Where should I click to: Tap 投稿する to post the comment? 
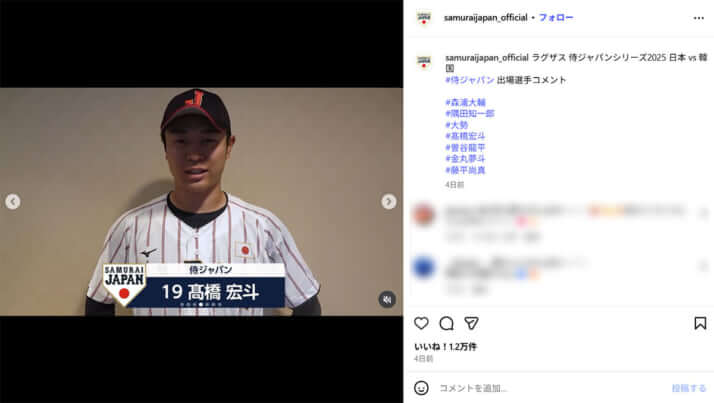[x=689, y=388]
